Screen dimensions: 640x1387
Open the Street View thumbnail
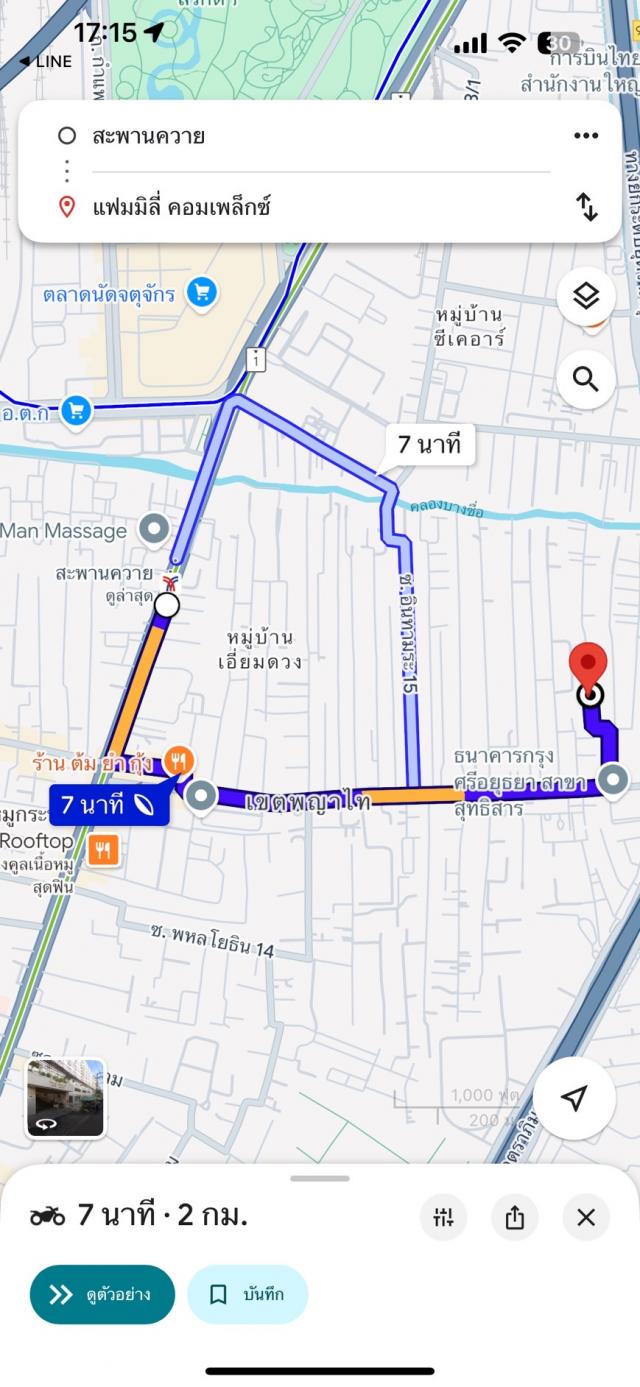[65, 1098]
